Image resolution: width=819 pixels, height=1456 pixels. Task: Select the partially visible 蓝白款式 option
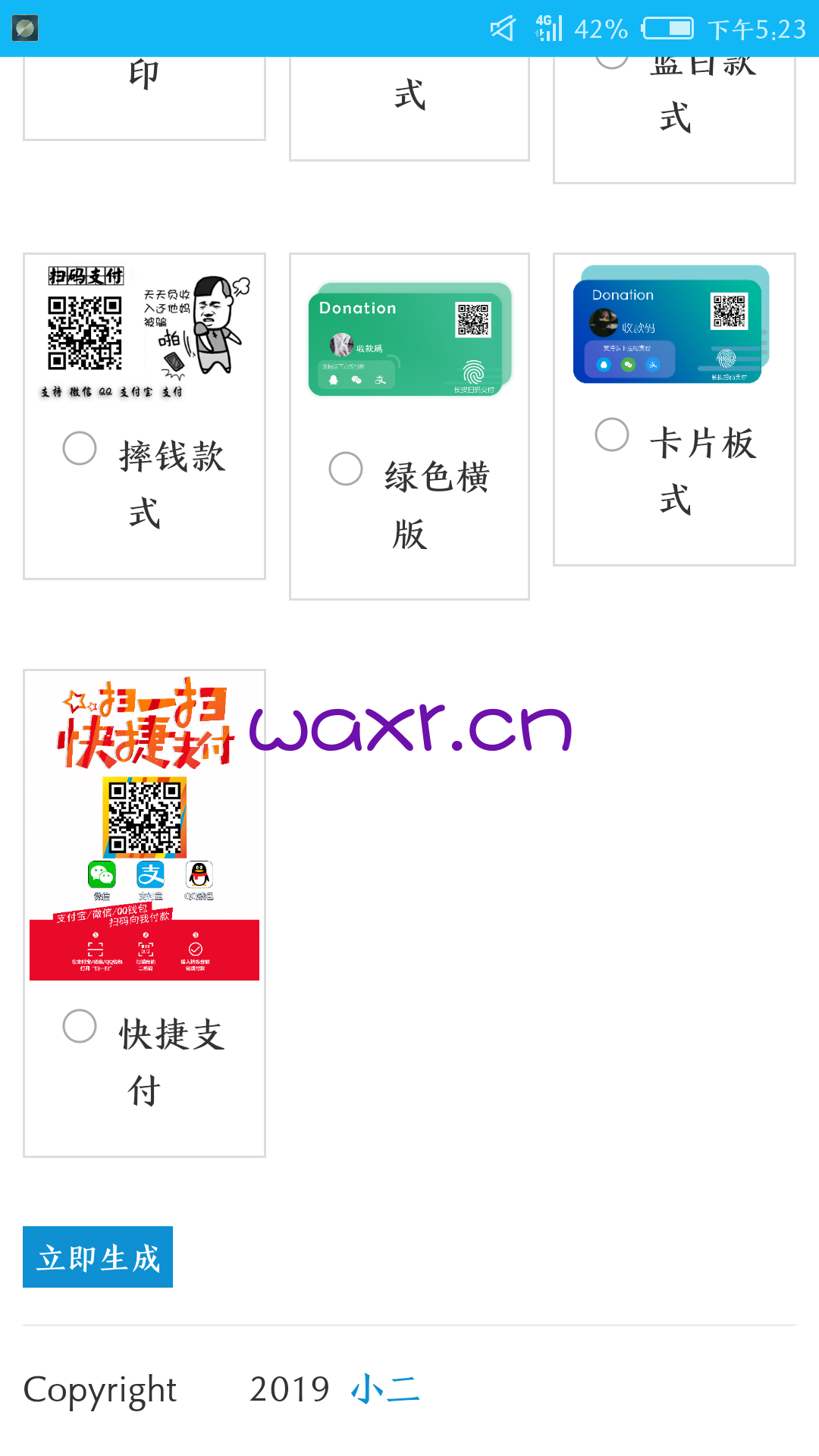click(612, 61)
